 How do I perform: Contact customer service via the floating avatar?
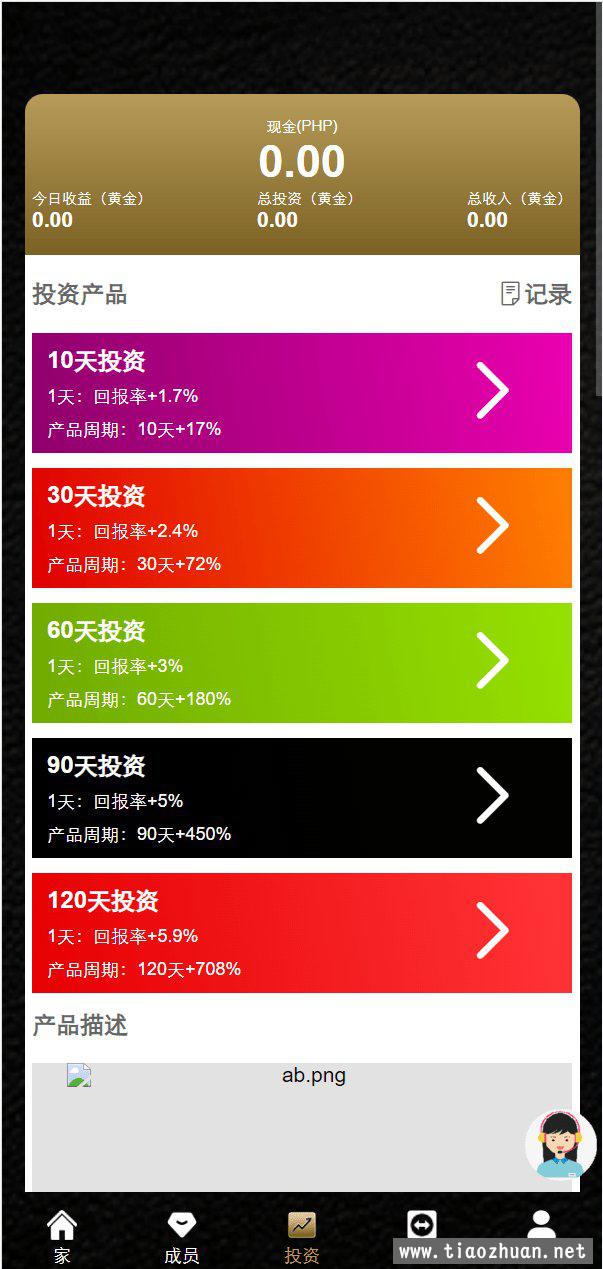[561, 1144]
